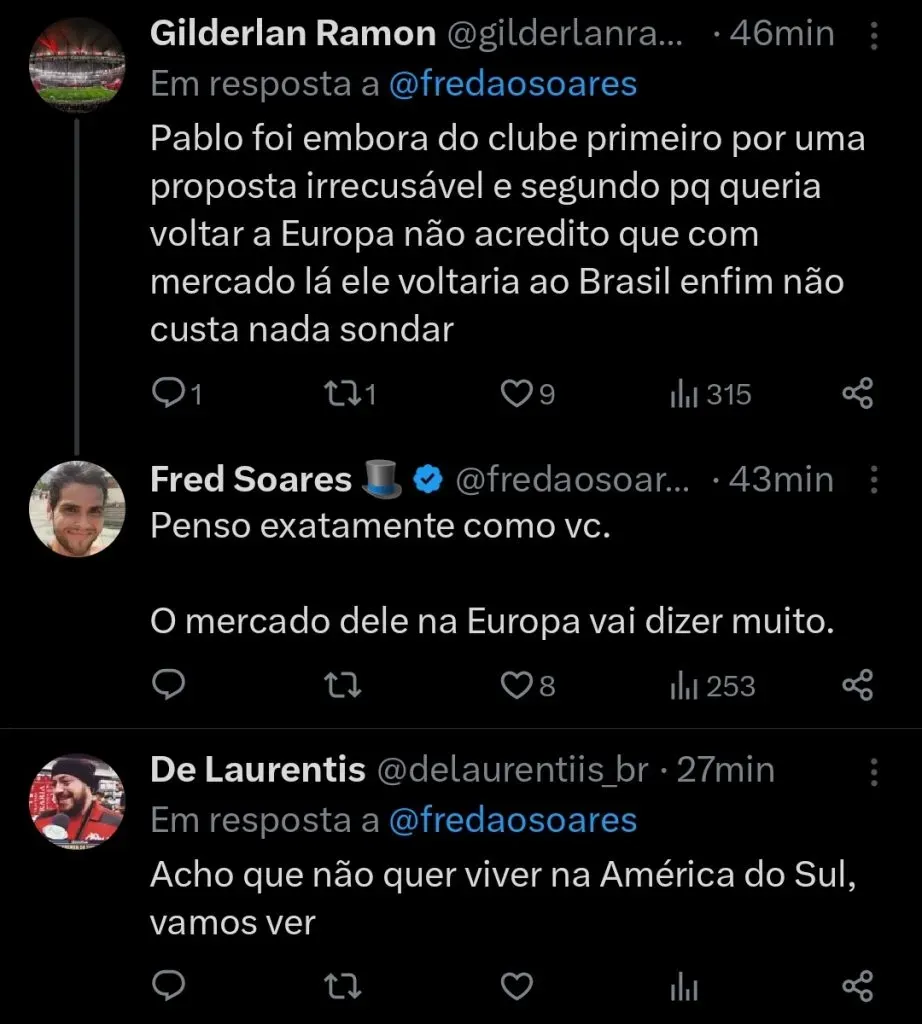The image size is (922, 1024).
Task: Open Gilderlan Ramon's profile picture
Action: coord(76,65)
